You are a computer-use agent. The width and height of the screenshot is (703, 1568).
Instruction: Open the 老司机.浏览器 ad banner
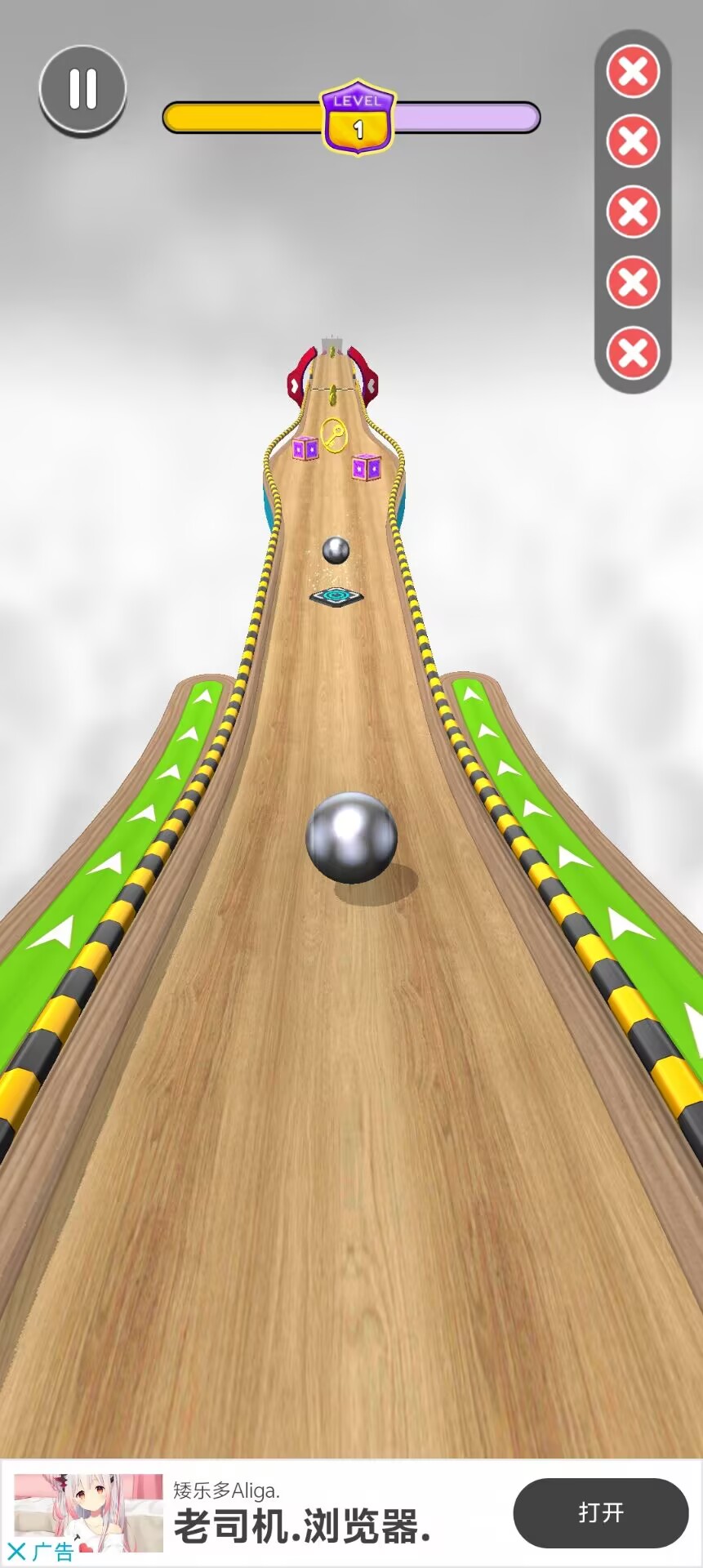[x=302, y=1524]
